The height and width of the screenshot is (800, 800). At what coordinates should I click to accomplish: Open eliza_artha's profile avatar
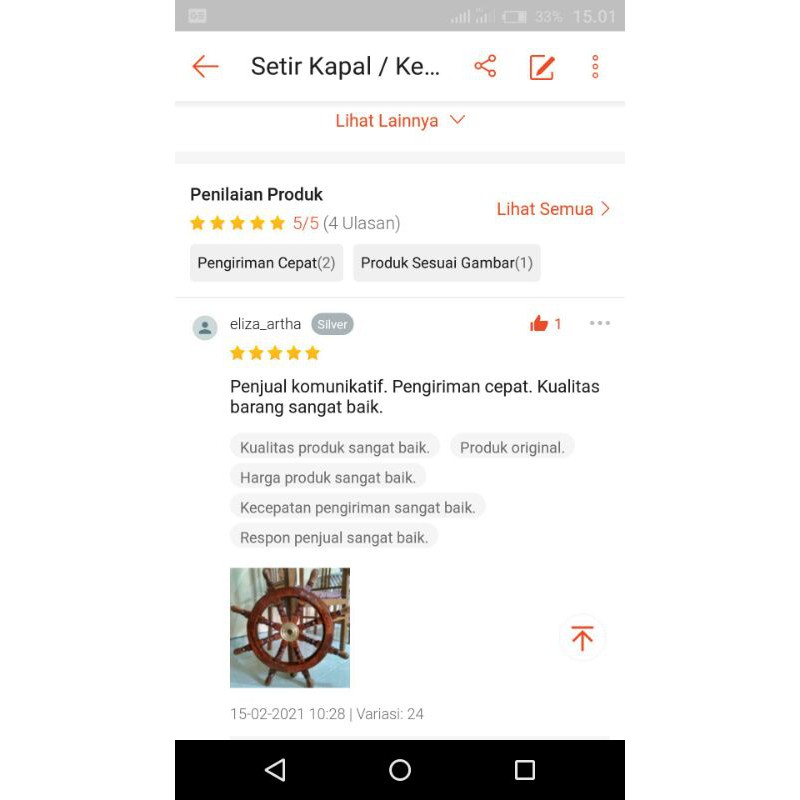pyautogui.click(x=205, y=328)
